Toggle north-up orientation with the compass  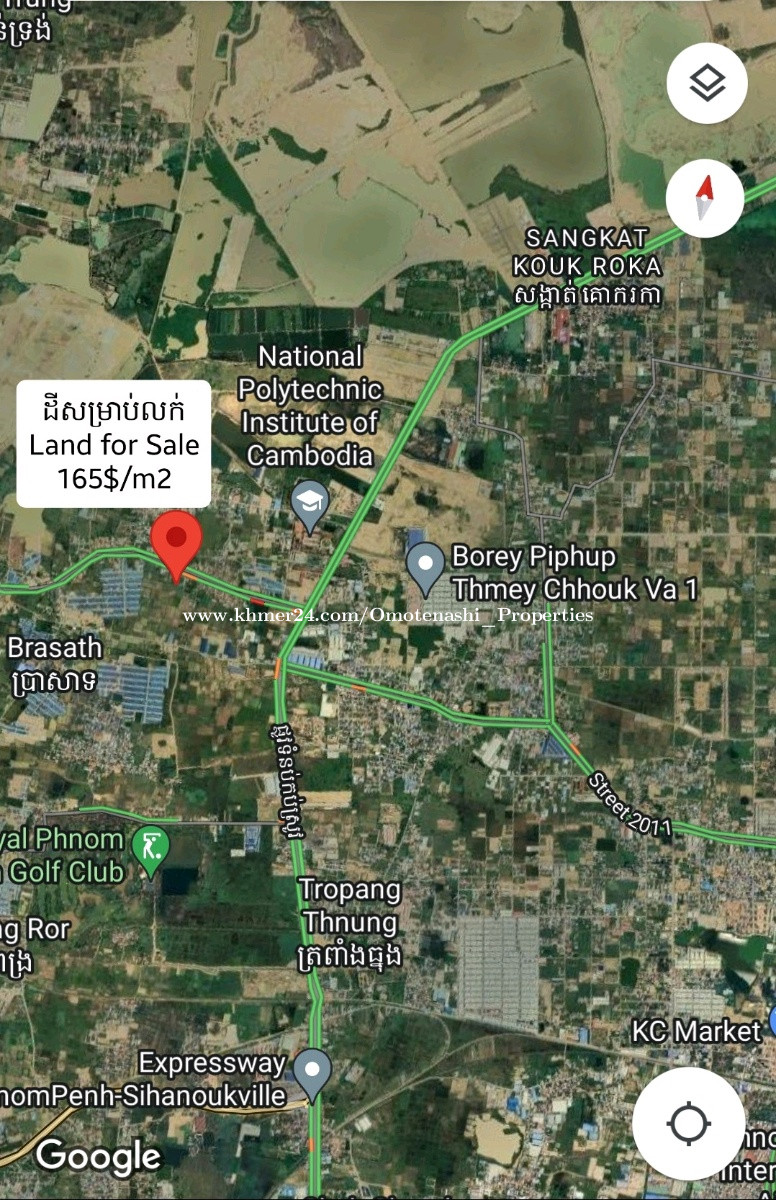tap(705, 198)
